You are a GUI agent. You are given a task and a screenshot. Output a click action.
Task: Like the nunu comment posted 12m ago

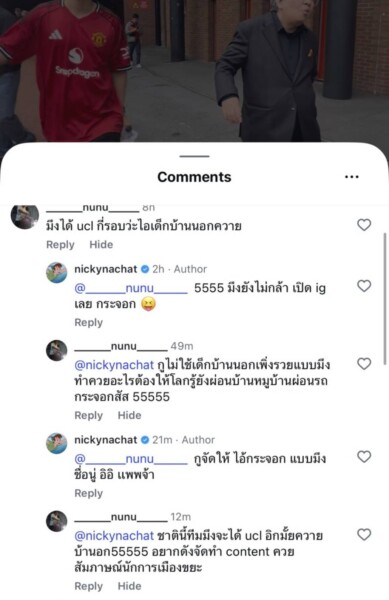point(364,535)
